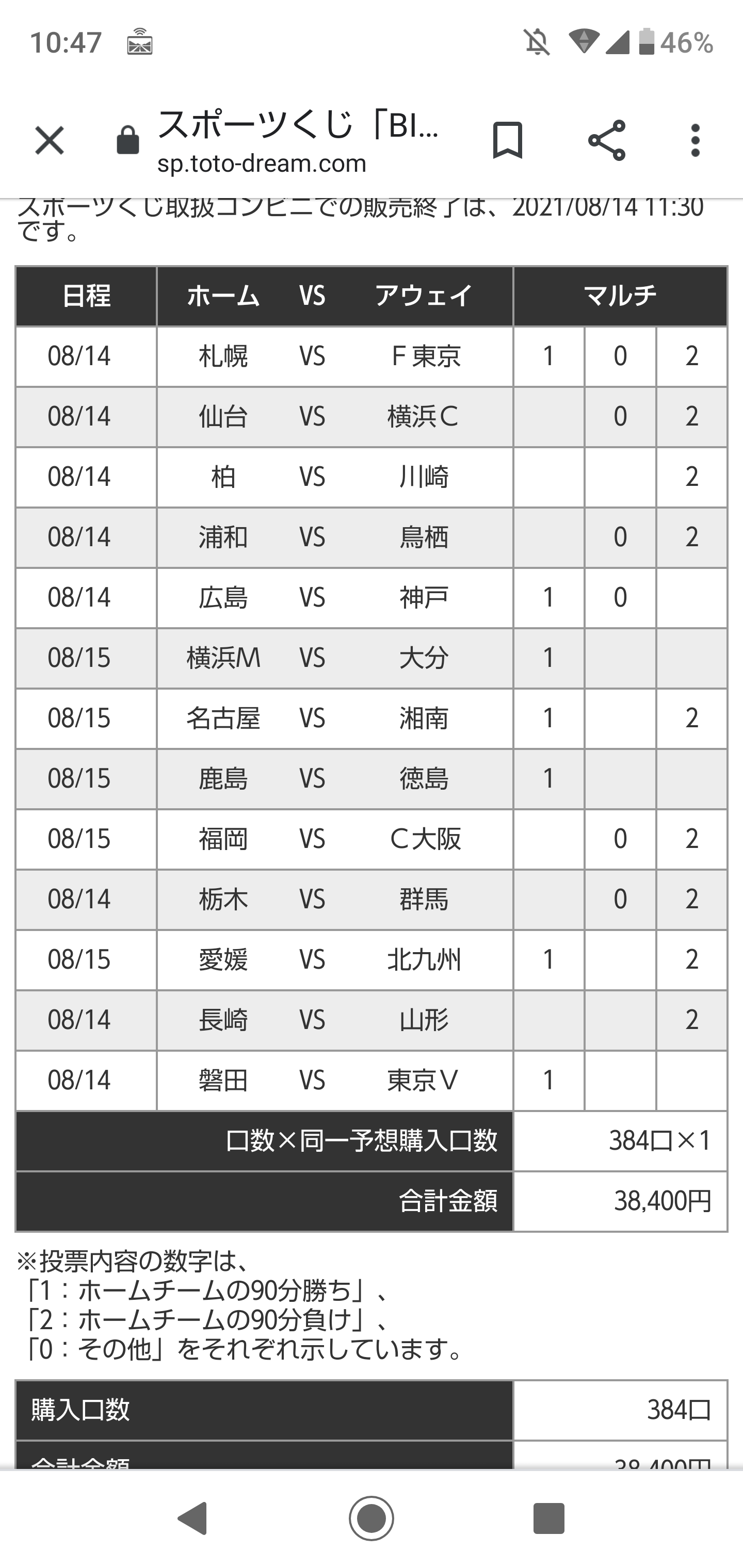Close the browser tab with X

tap(50, 141)
